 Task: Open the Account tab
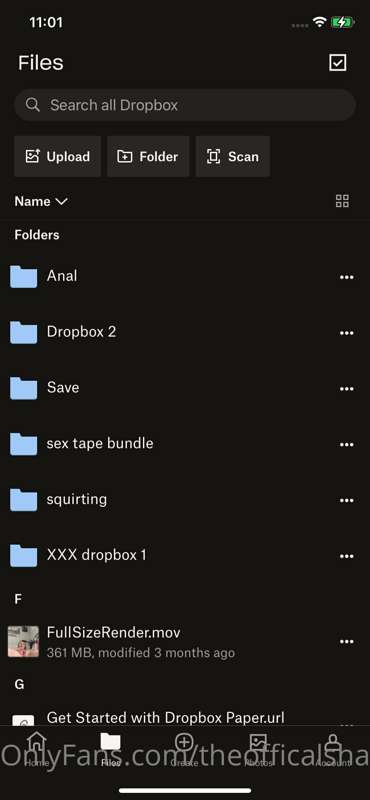[333, 748]
